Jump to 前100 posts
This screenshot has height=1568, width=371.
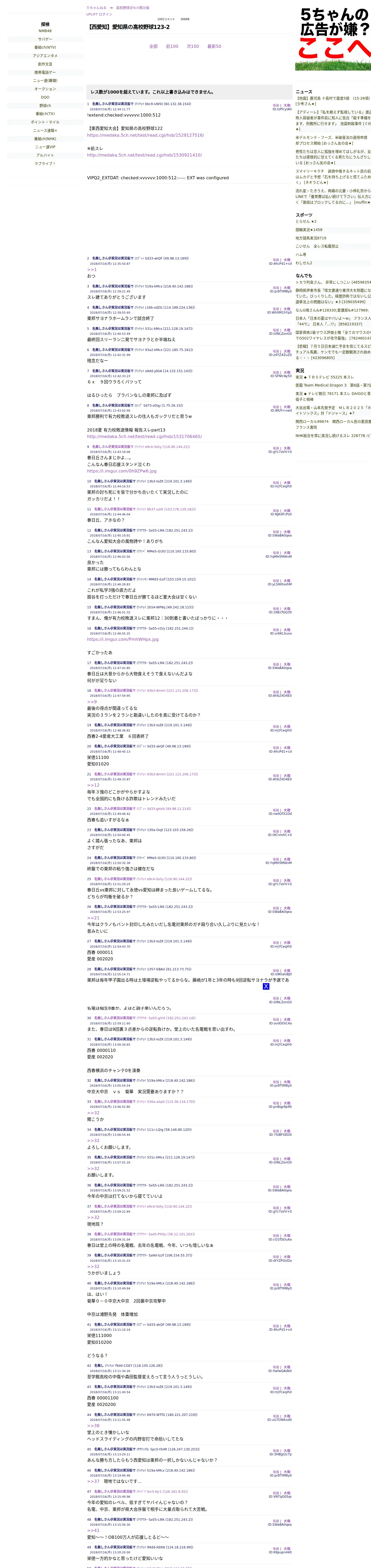pos(172,46)
